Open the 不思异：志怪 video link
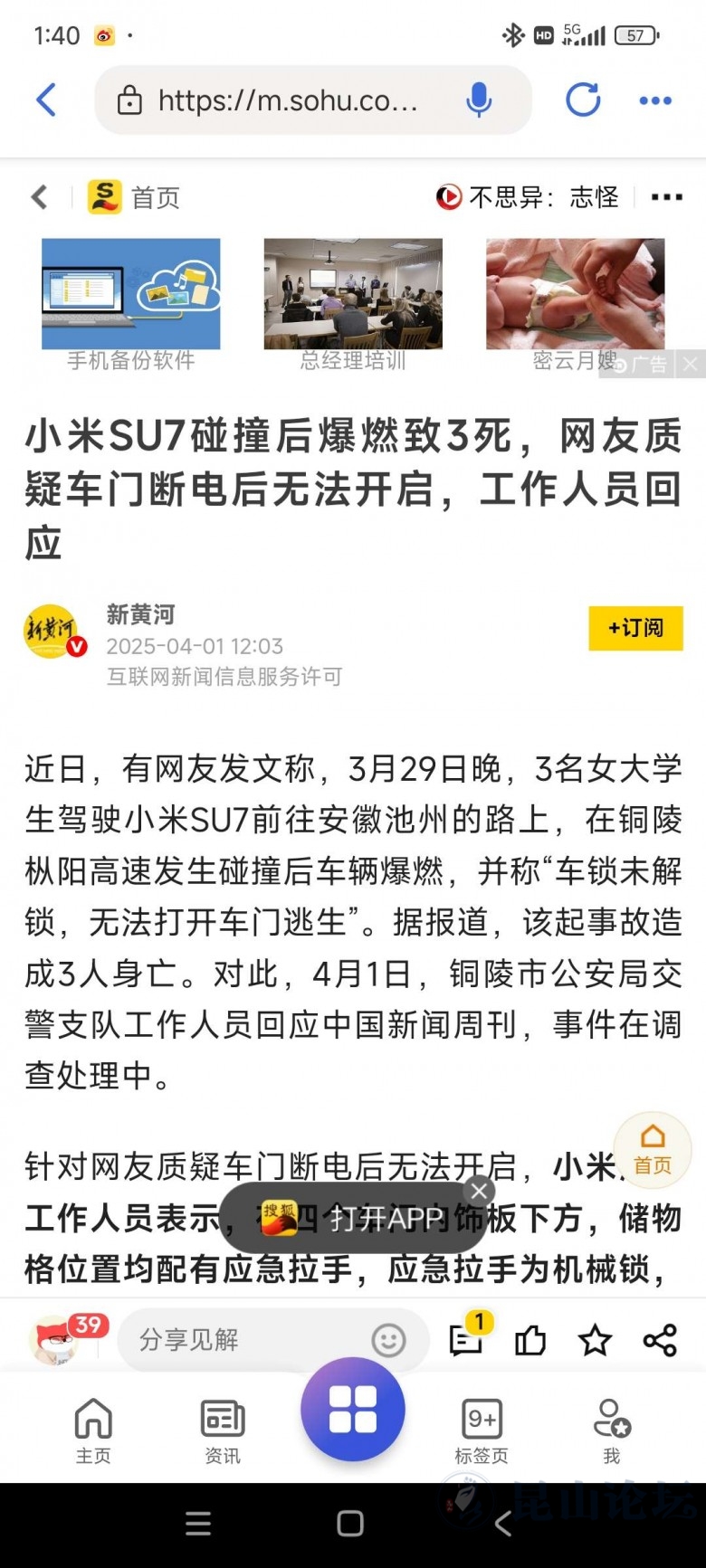Viewport: 706px width, 1568px height. coord(528,196)
